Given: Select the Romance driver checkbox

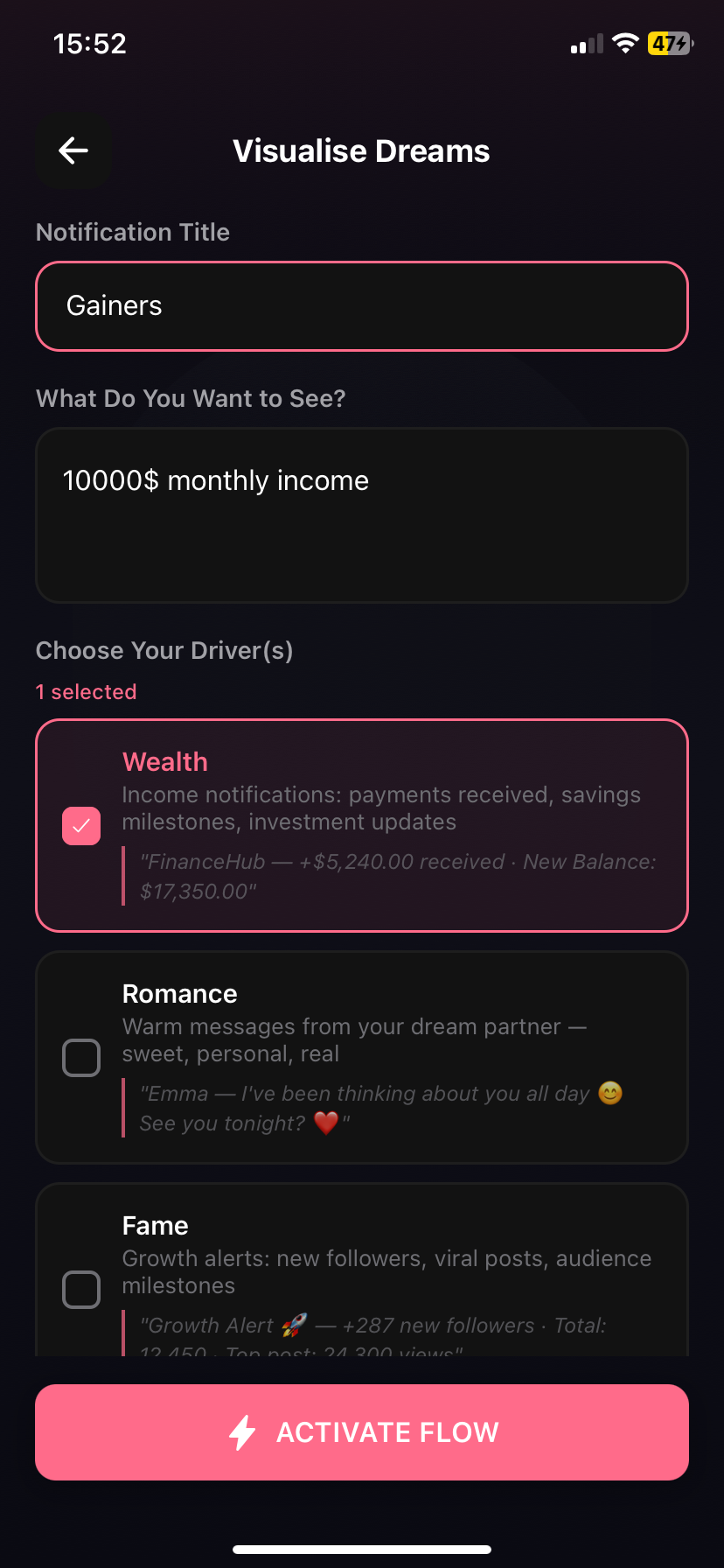Looking at the screenshot, I should (81, 1058).
